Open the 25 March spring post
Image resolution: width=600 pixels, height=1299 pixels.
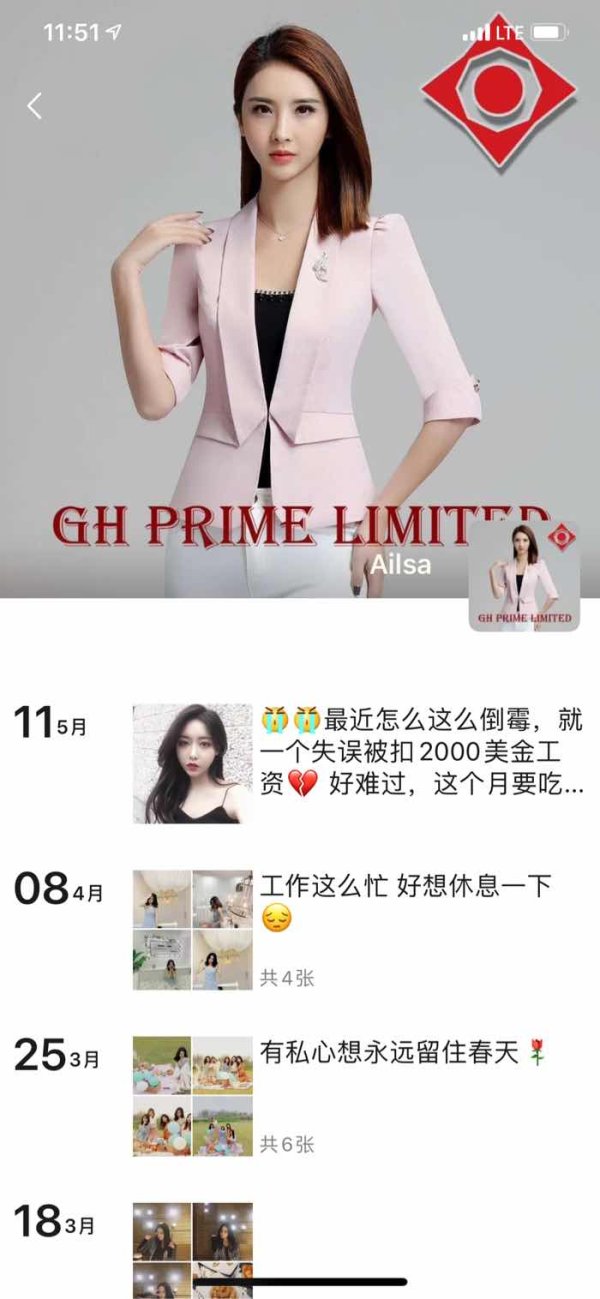(404, 1053)
